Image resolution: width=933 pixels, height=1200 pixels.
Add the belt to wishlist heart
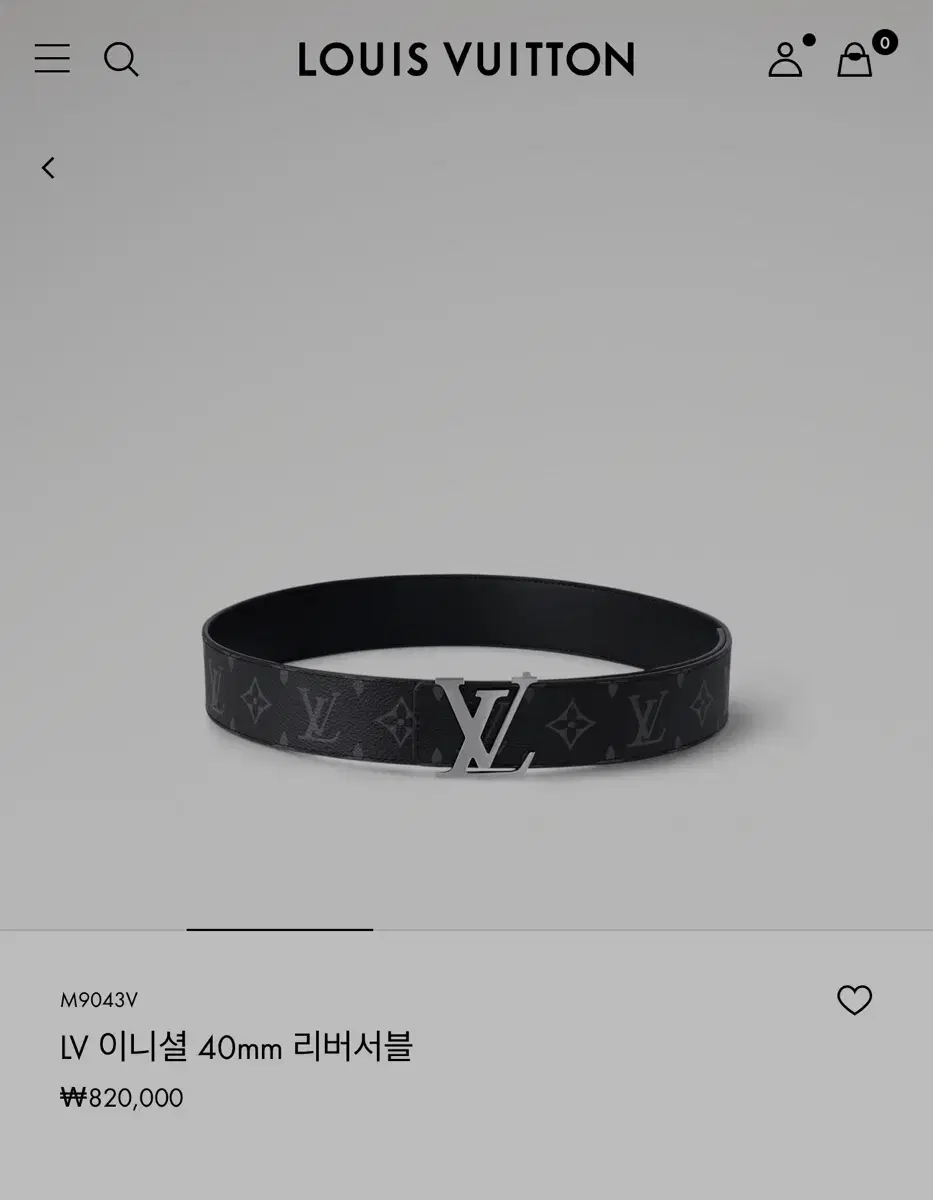click(854, 1000)
